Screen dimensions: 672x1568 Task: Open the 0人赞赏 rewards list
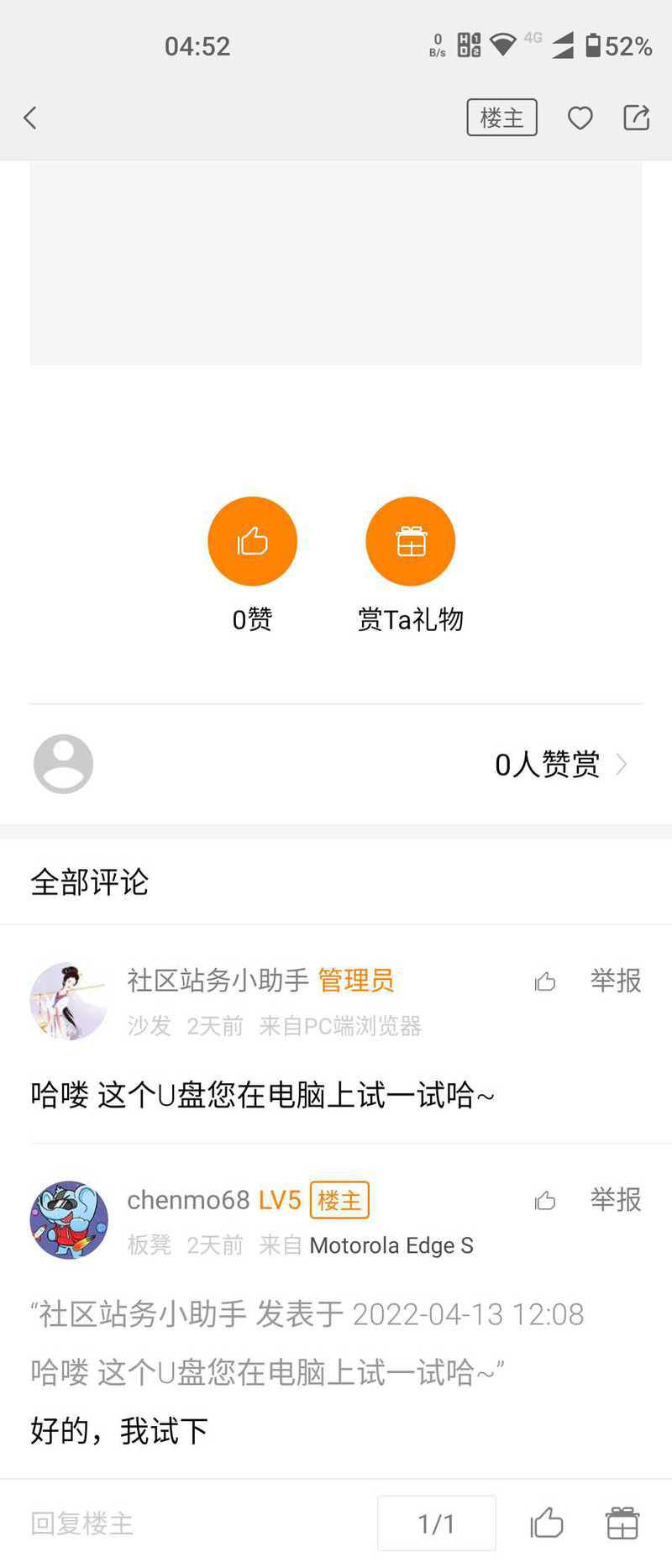click(559, 765)
